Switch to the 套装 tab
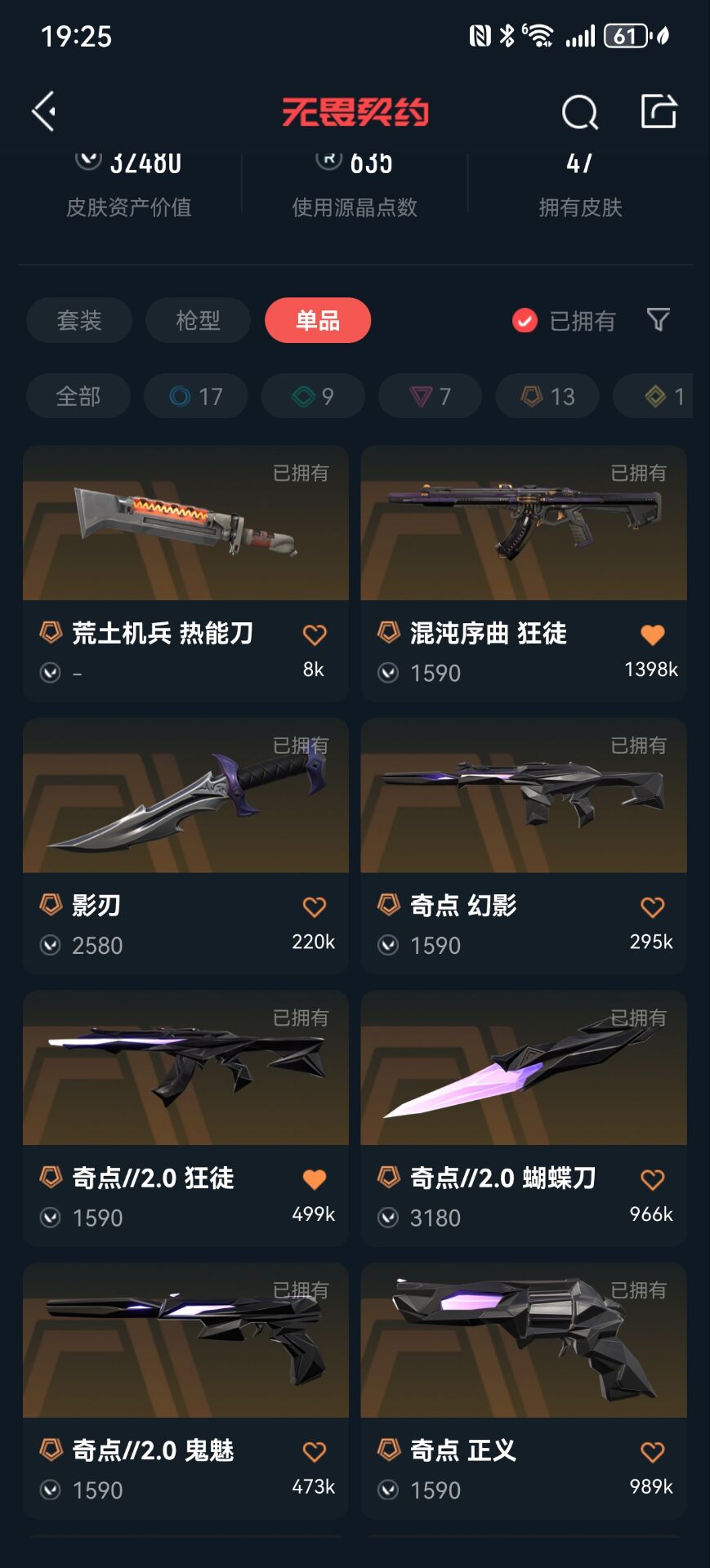The height and width of the screenshot is (1568, 710). pos(79,320)
